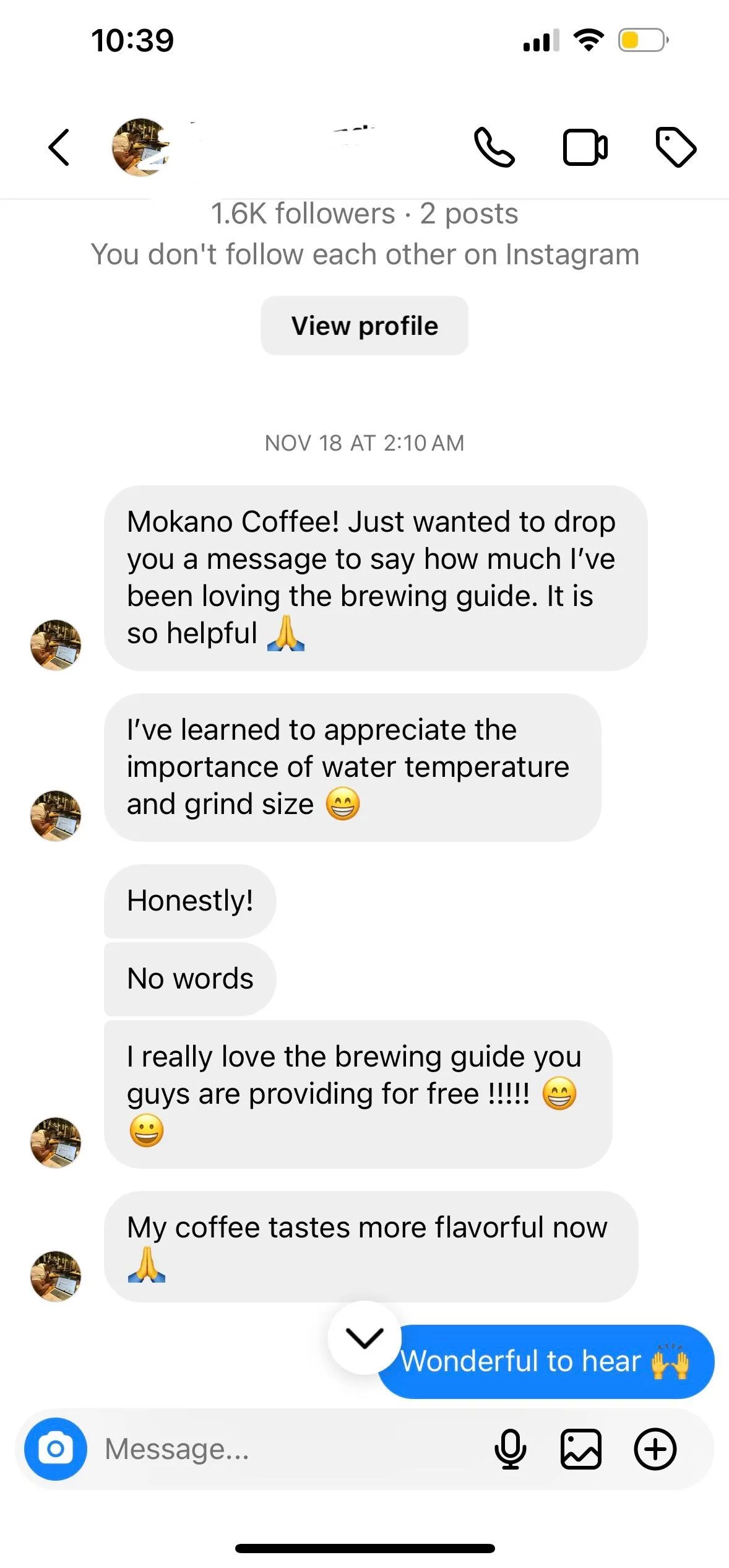729x1568 pixels.
Task: Start an audio call
Action: click(494, 147)
